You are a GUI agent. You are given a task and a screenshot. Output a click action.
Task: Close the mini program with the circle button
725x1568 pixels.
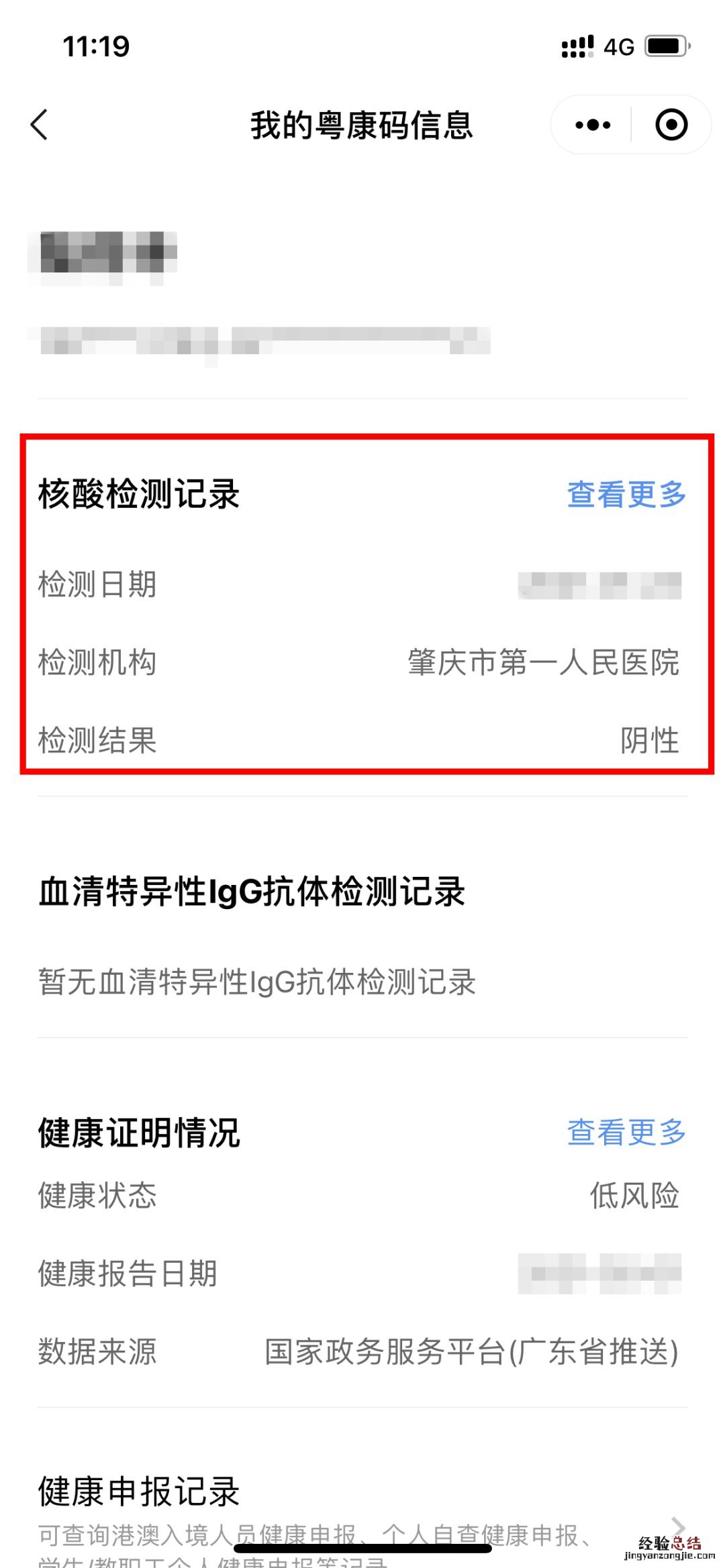coord(671,125)
